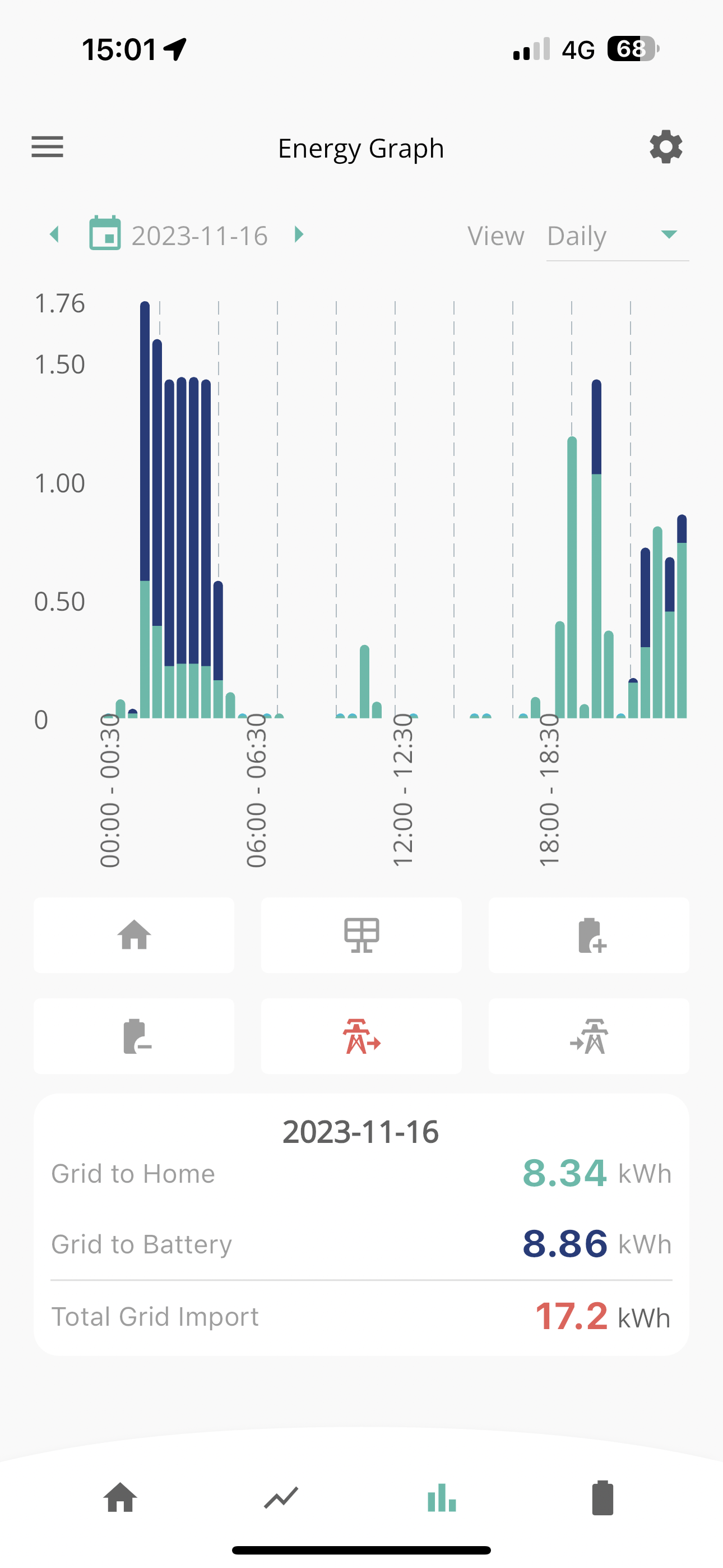Open the calendar date picker
This screenshot has width=723, height=1568.
coord(105,233)
